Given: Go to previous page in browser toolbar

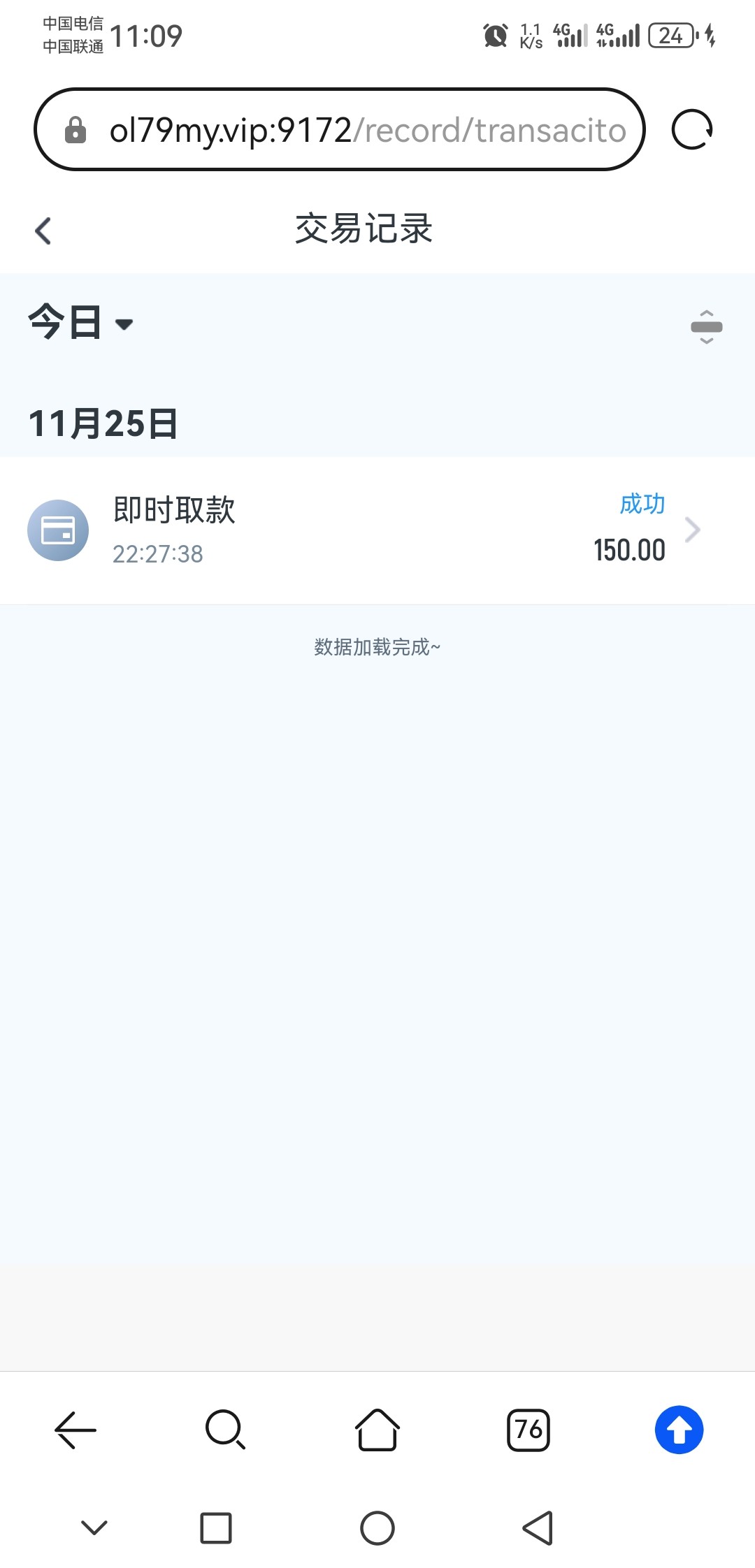Looking at the screenshot, I should 75,1430.
